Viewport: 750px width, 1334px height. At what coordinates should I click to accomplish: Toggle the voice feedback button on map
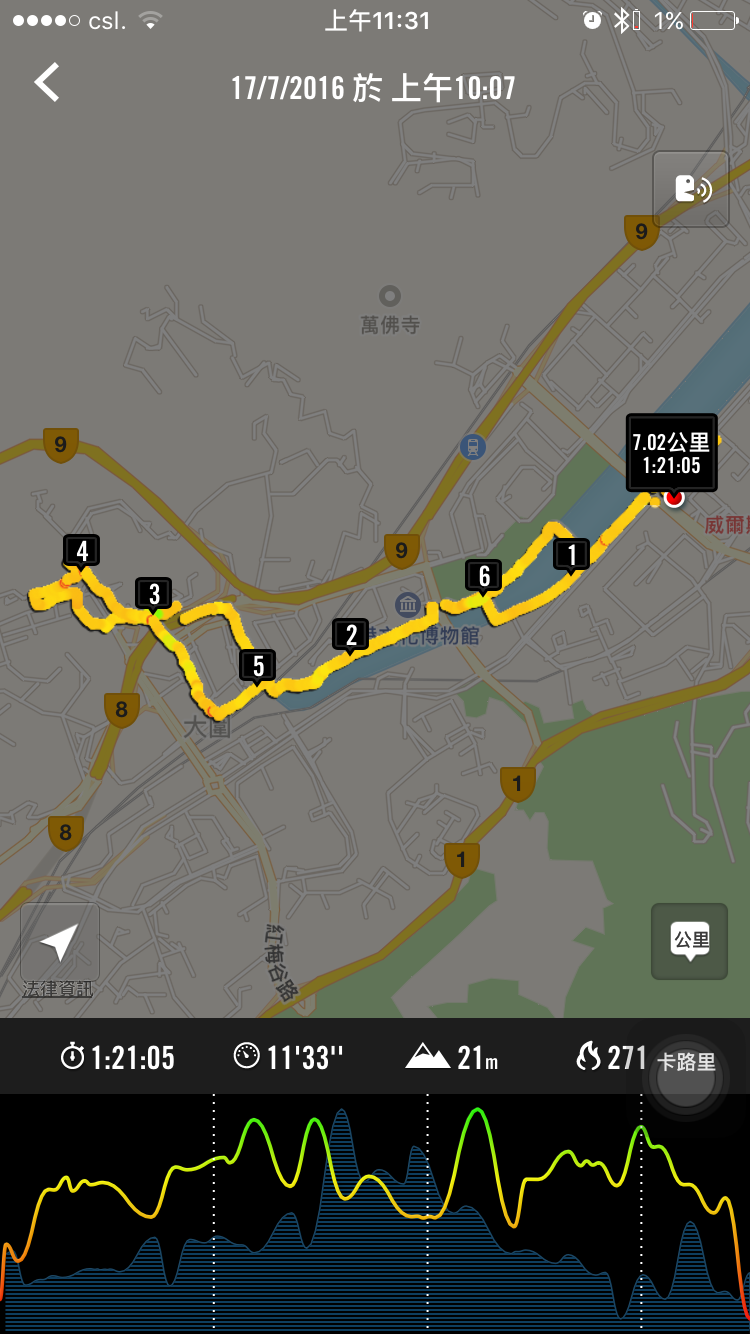(690, 189)
